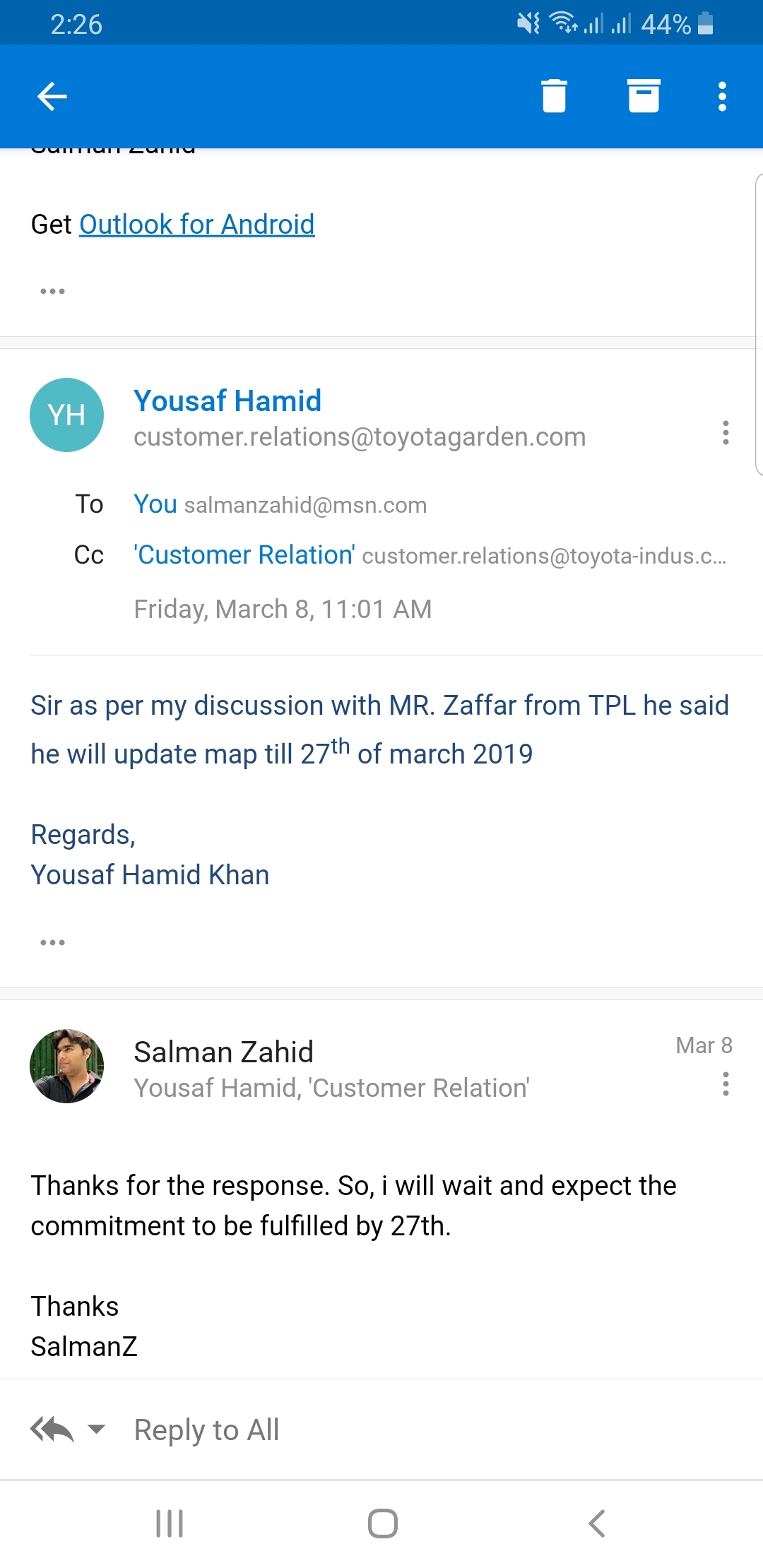Tap the YH avatar circle

pos(67,415)
